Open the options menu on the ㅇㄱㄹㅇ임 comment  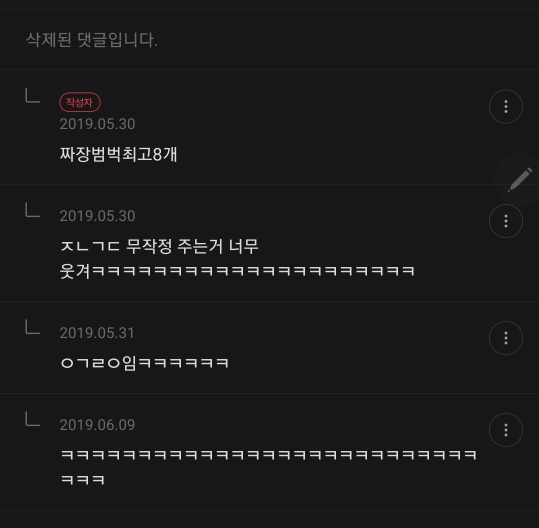(506, 338)
